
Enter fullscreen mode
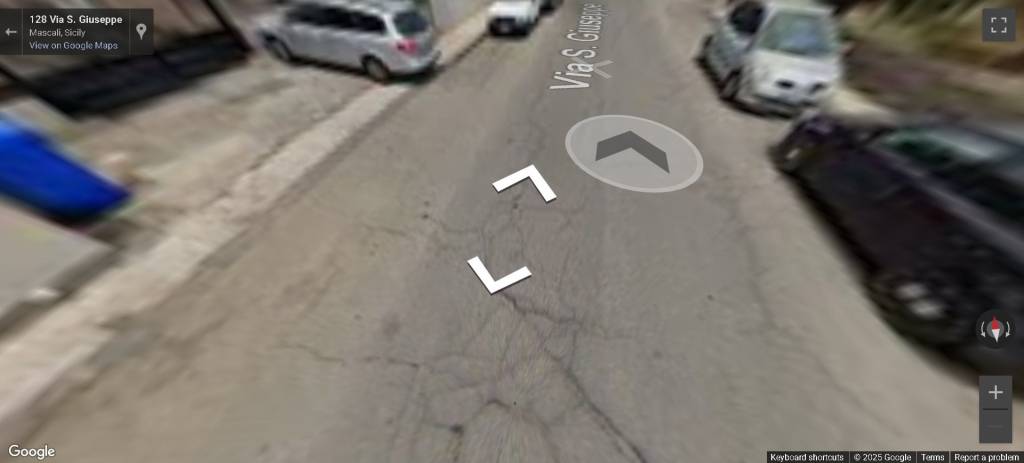998,27
